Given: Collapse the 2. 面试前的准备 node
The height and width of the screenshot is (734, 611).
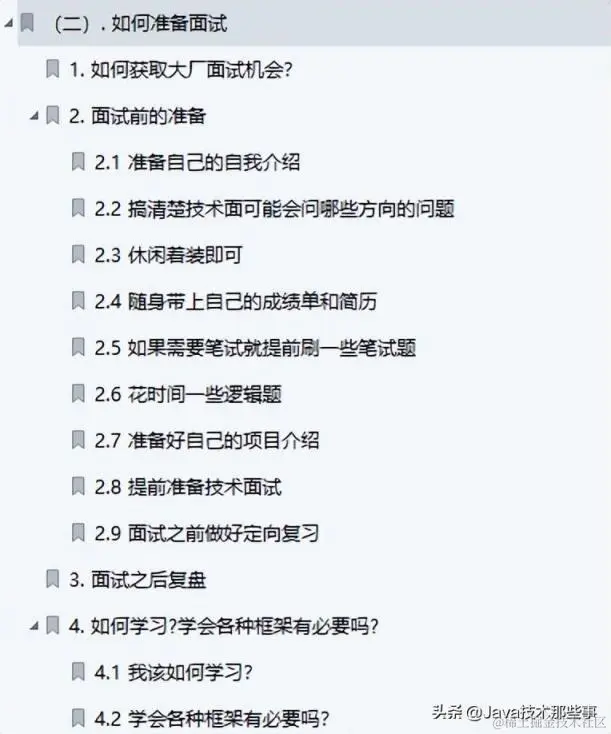Looking at the screenshot, I should (34, 116).
